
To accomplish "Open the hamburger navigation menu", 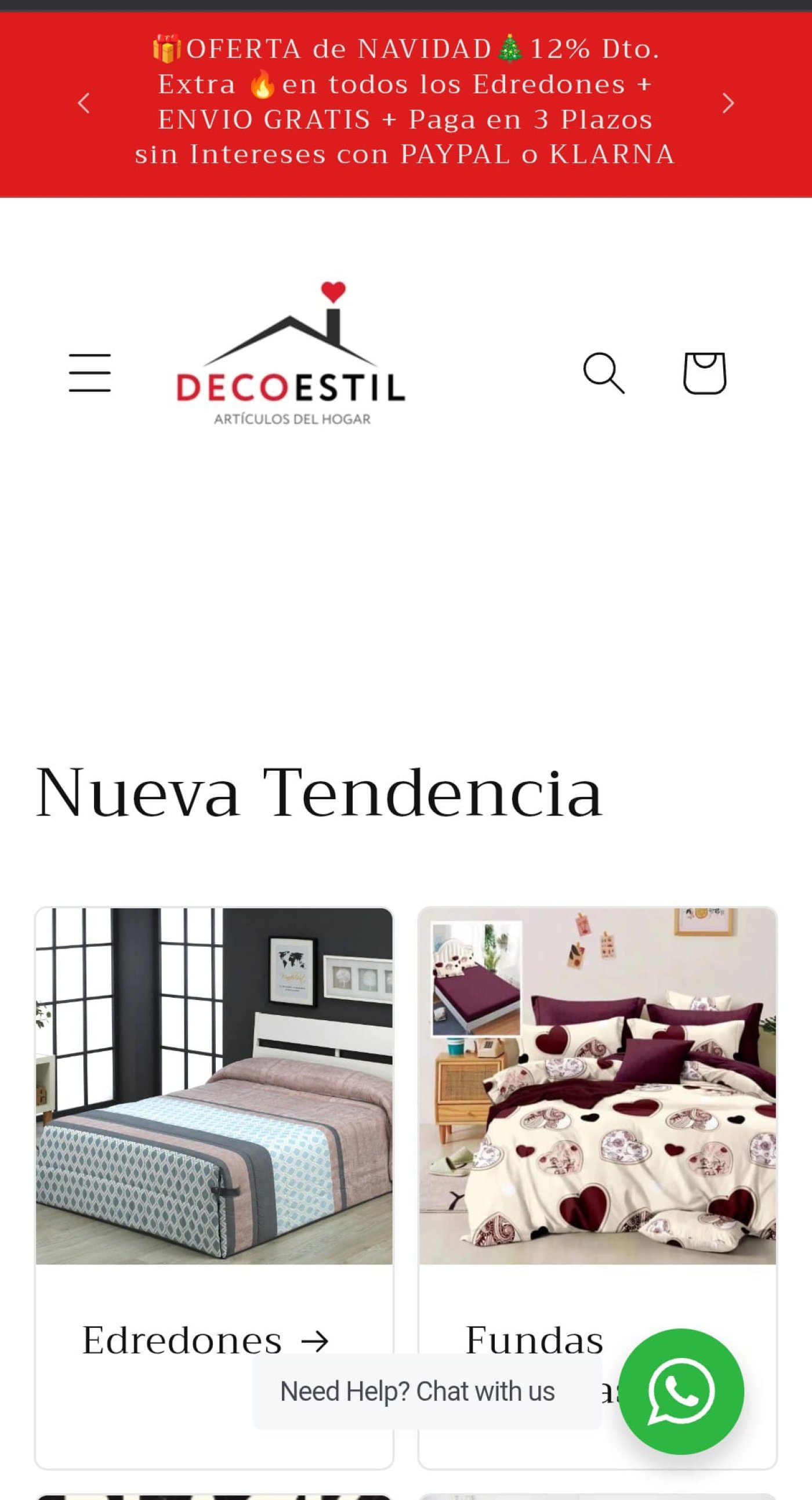I will 90,372.
